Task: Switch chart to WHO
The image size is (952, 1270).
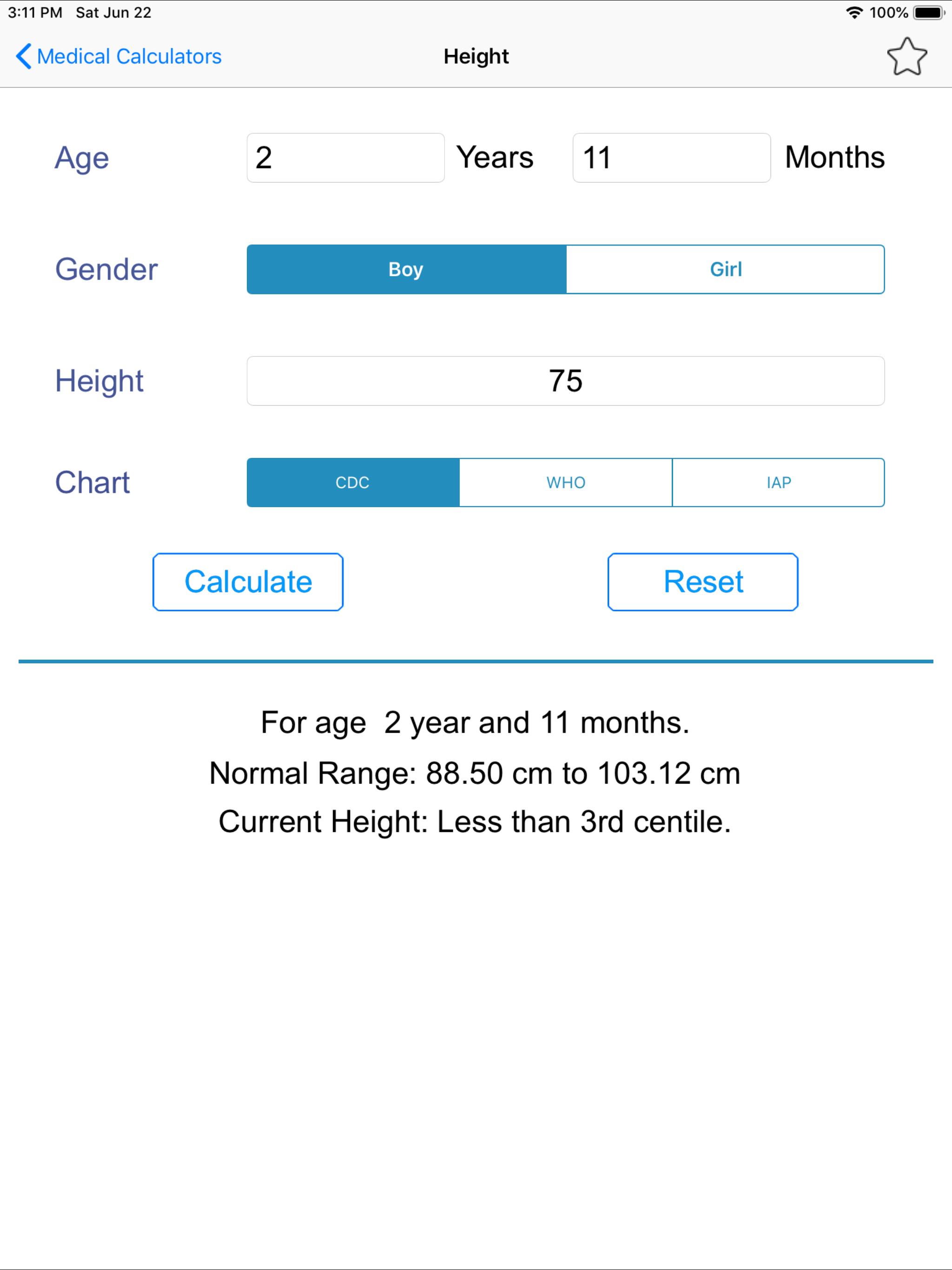Action: click(566, 482)
